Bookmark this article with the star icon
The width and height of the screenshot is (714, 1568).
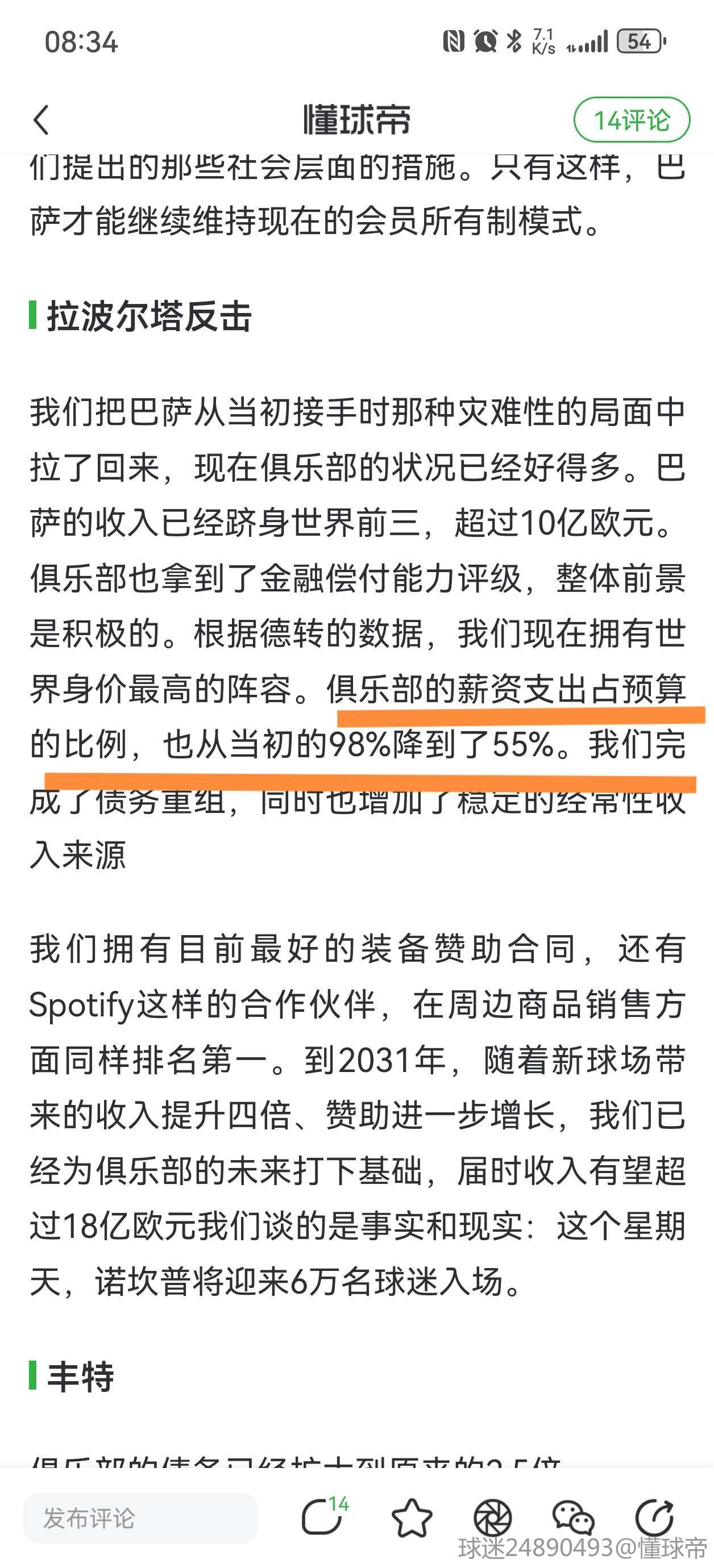tap(412, 1518)
